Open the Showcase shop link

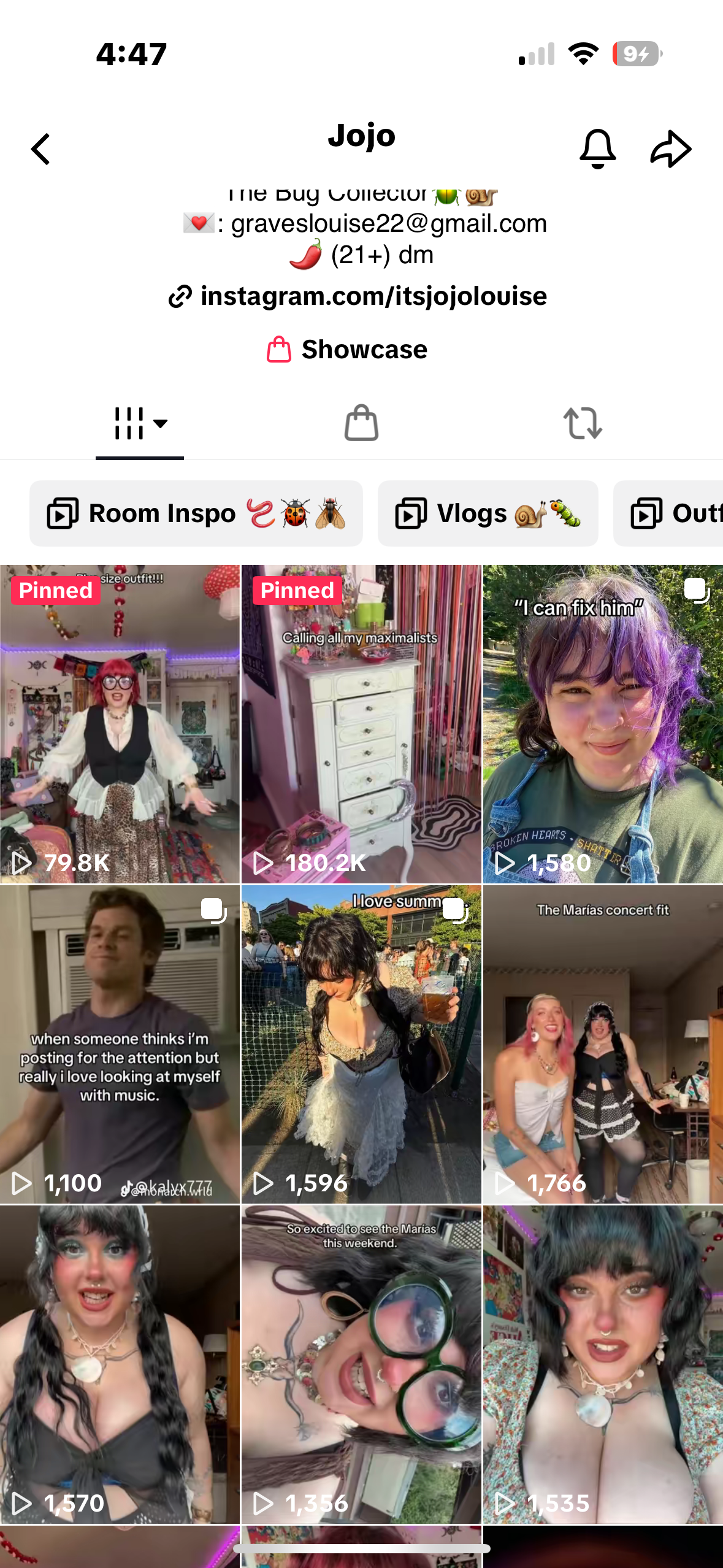click(x=347, y=350)
